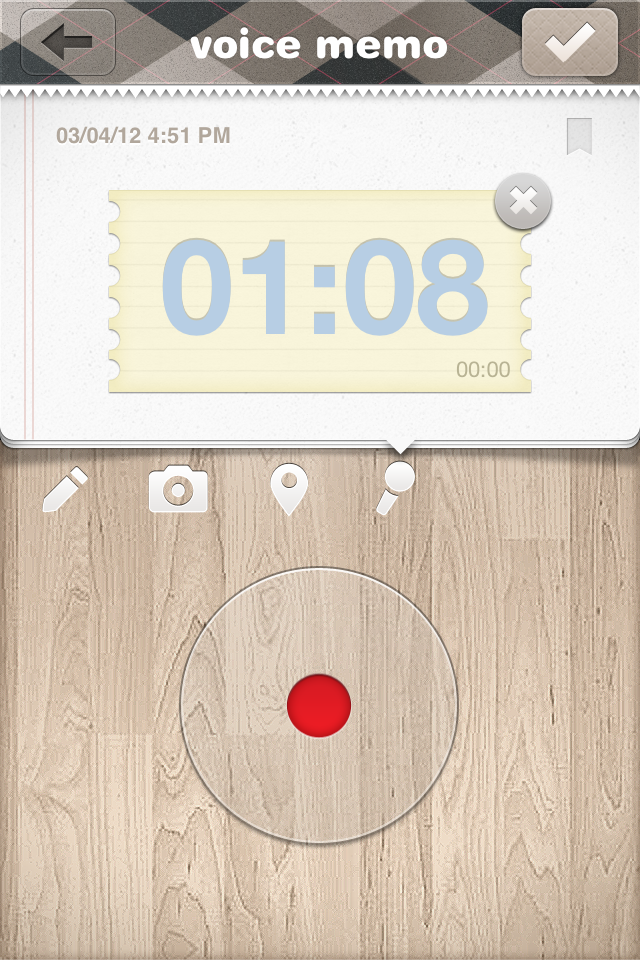Tap the 01:08 voice memo note
Image resolution: width=640 pixels, height=960 pixels.
coord(320,290)
